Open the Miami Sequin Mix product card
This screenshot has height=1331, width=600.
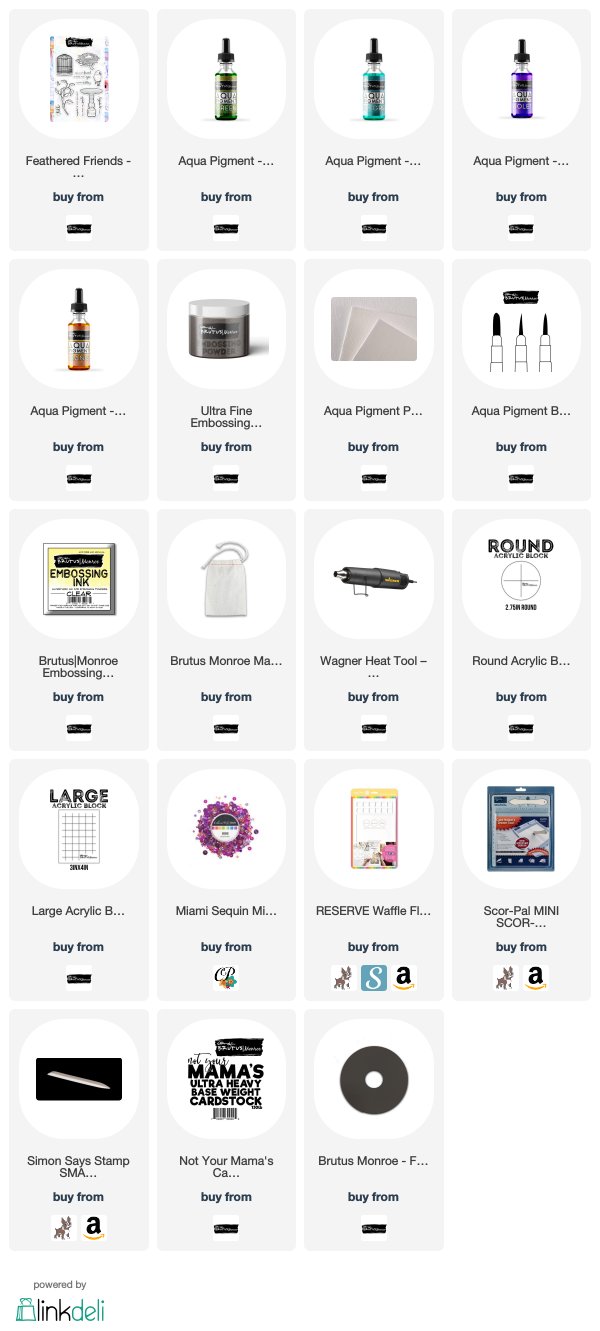(x=226, y=880)
